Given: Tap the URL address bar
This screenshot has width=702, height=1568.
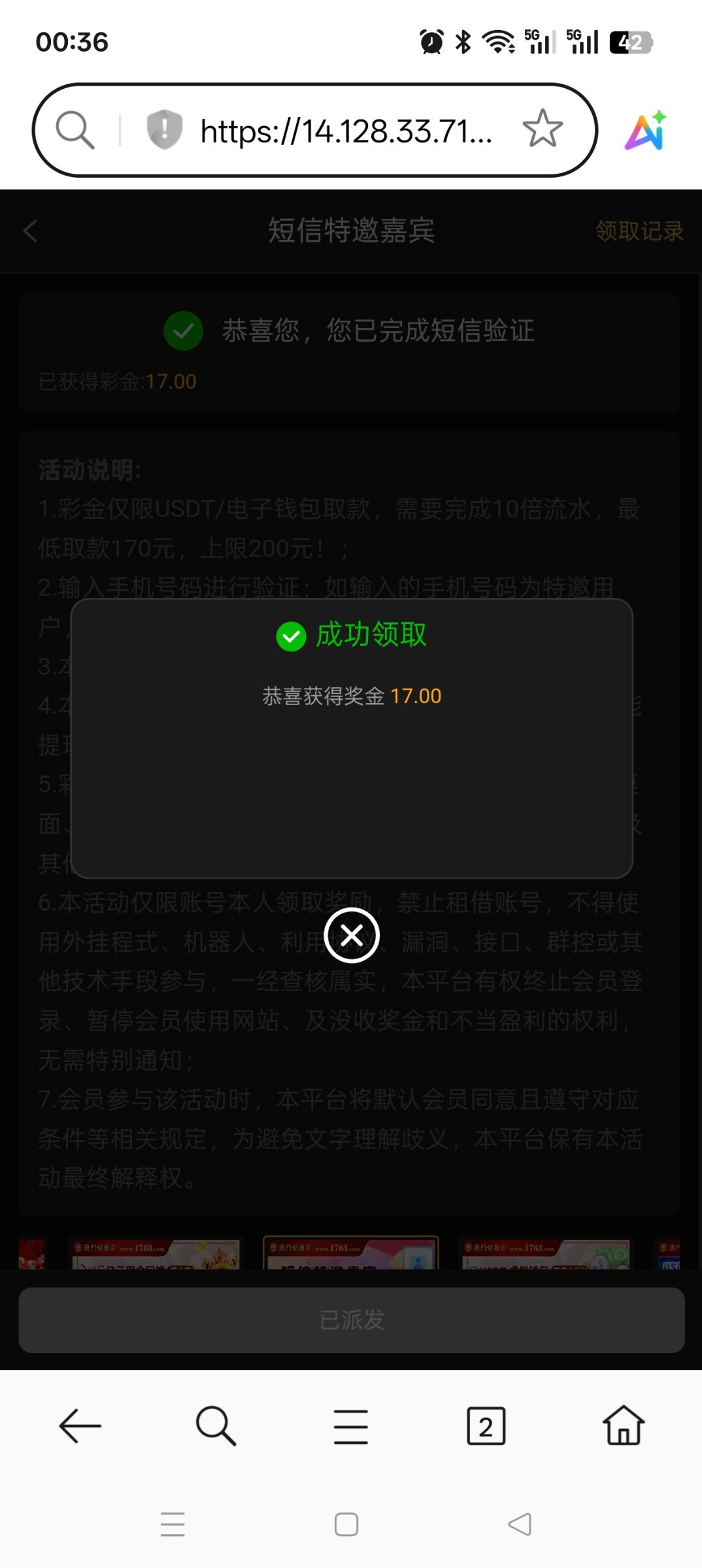Looking at the screenshot, I should [346, 131].
